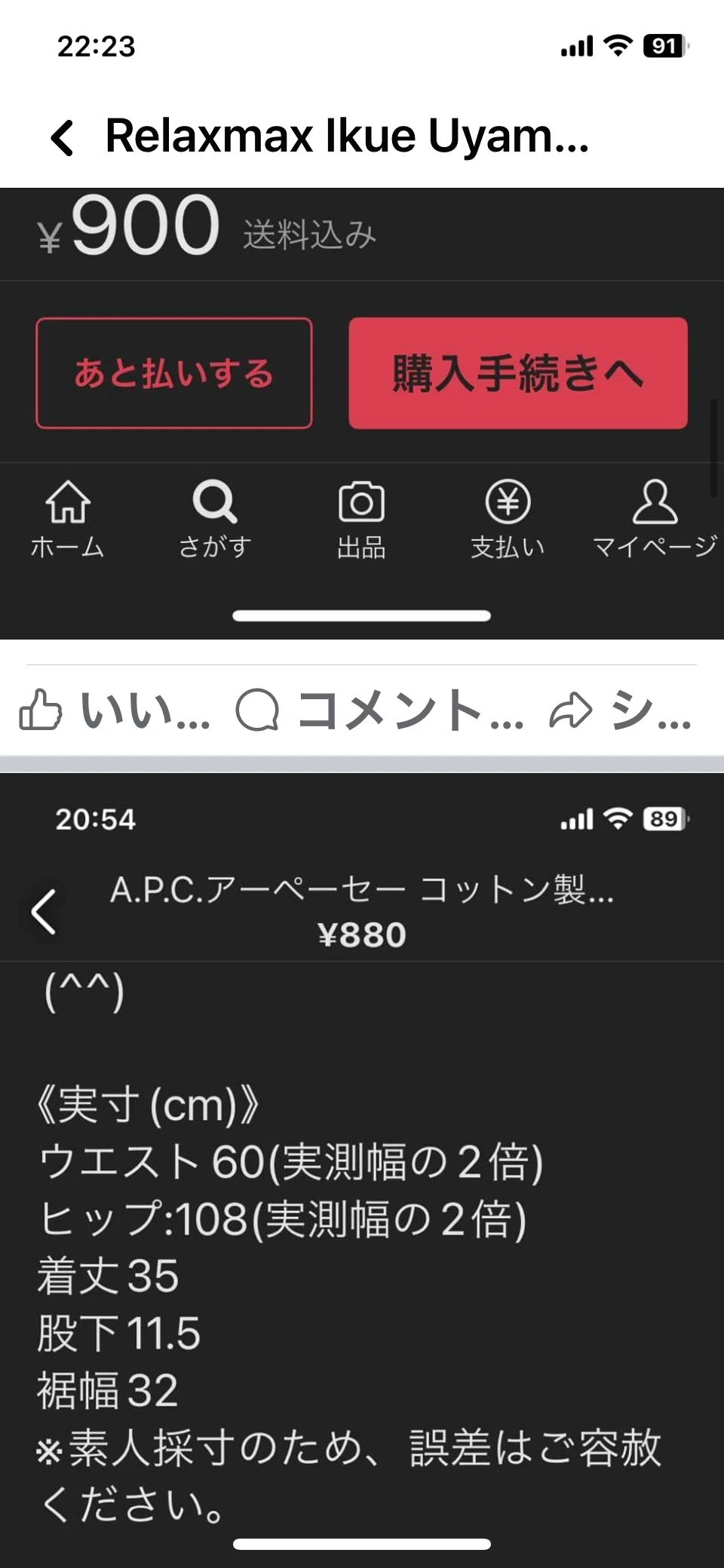This screenshot has height=1568, width=724.
Task: Like this post with いいね
Action: [115, 710]
